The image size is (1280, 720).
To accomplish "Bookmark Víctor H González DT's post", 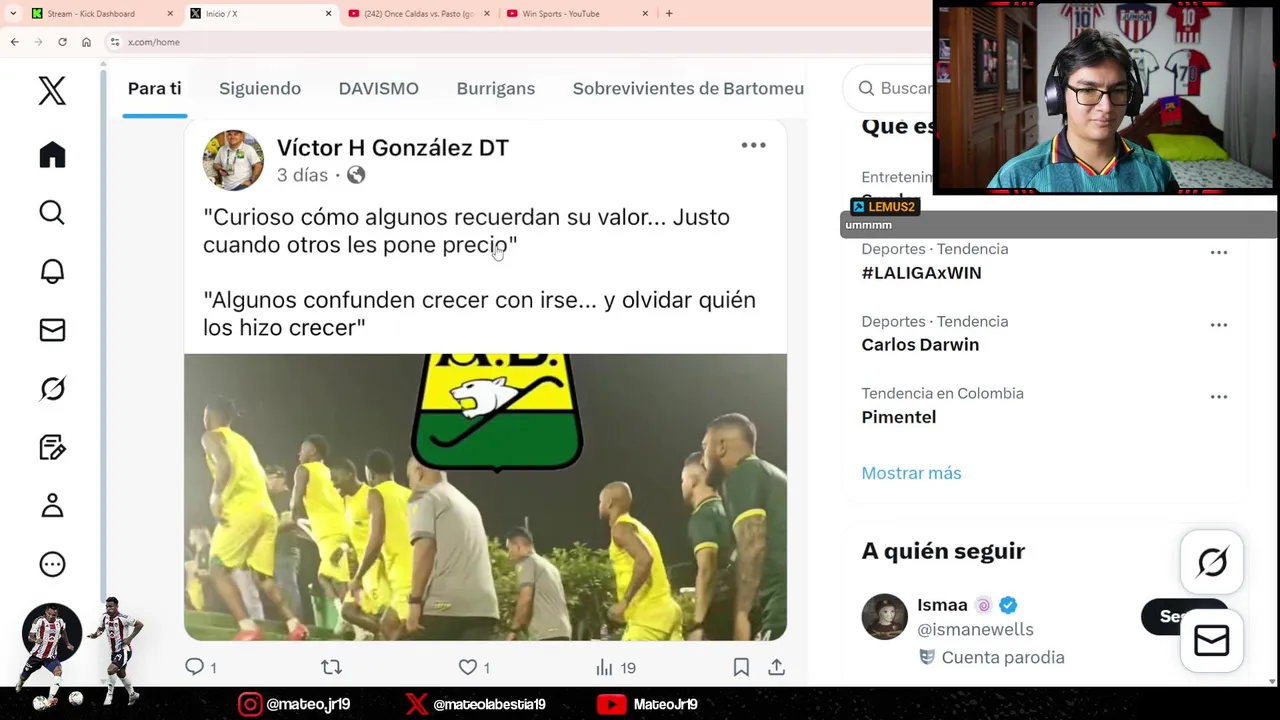I will (x=741, y=667).
